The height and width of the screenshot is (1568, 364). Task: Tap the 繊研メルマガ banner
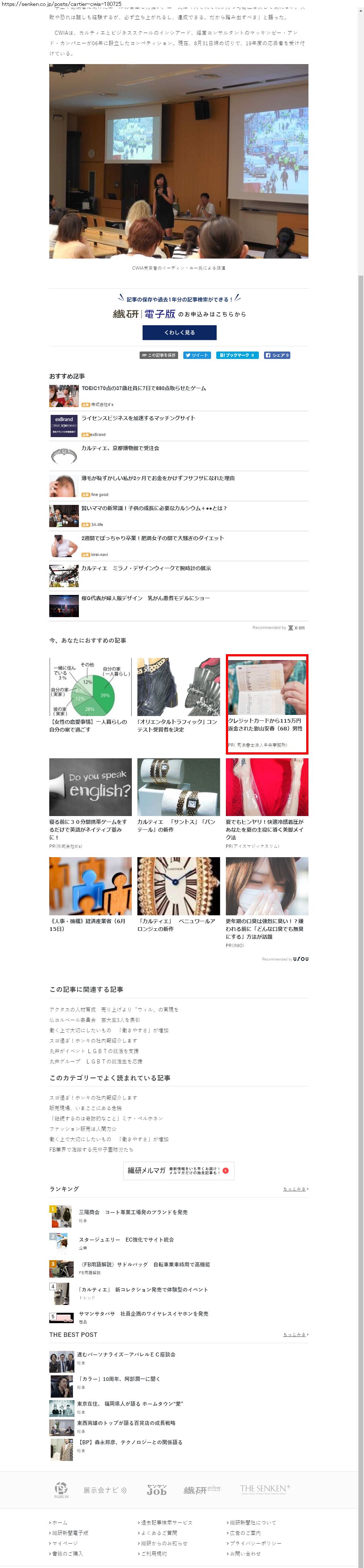point(178,1170)
